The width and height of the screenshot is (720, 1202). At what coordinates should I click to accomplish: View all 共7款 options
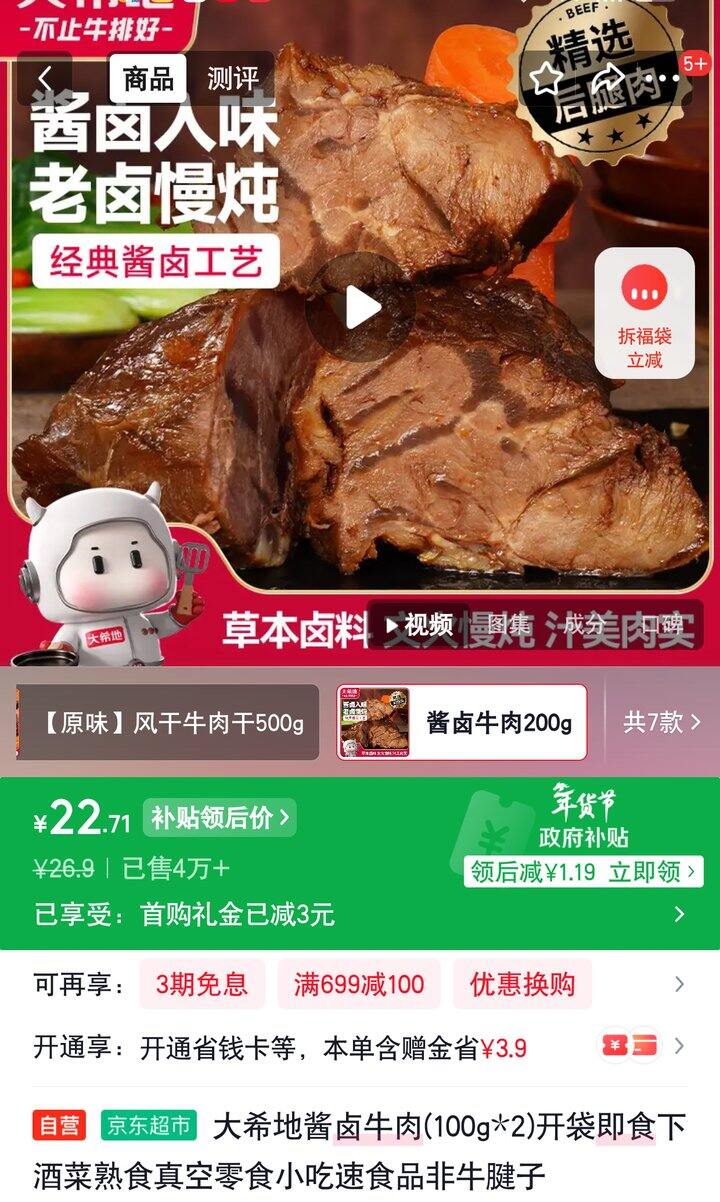coord(661,722)
